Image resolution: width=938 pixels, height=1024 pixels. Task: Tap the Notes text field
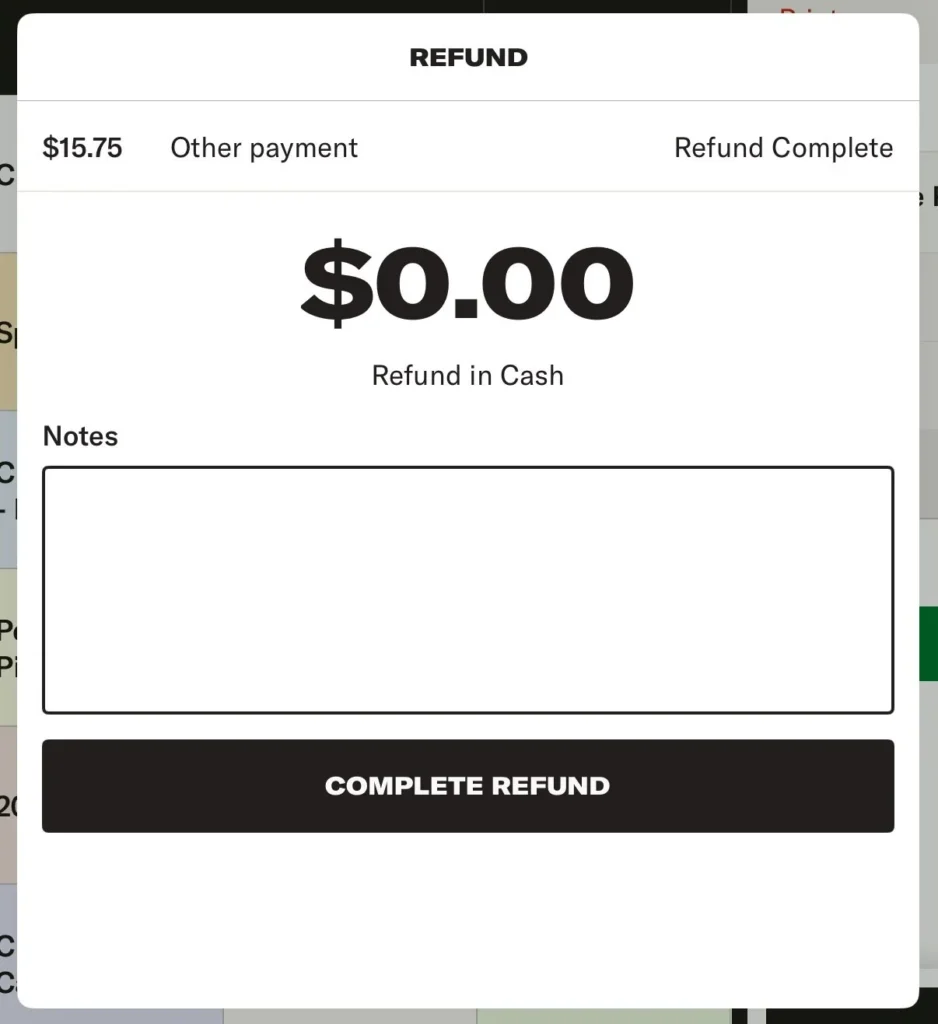tap(467, 589)
